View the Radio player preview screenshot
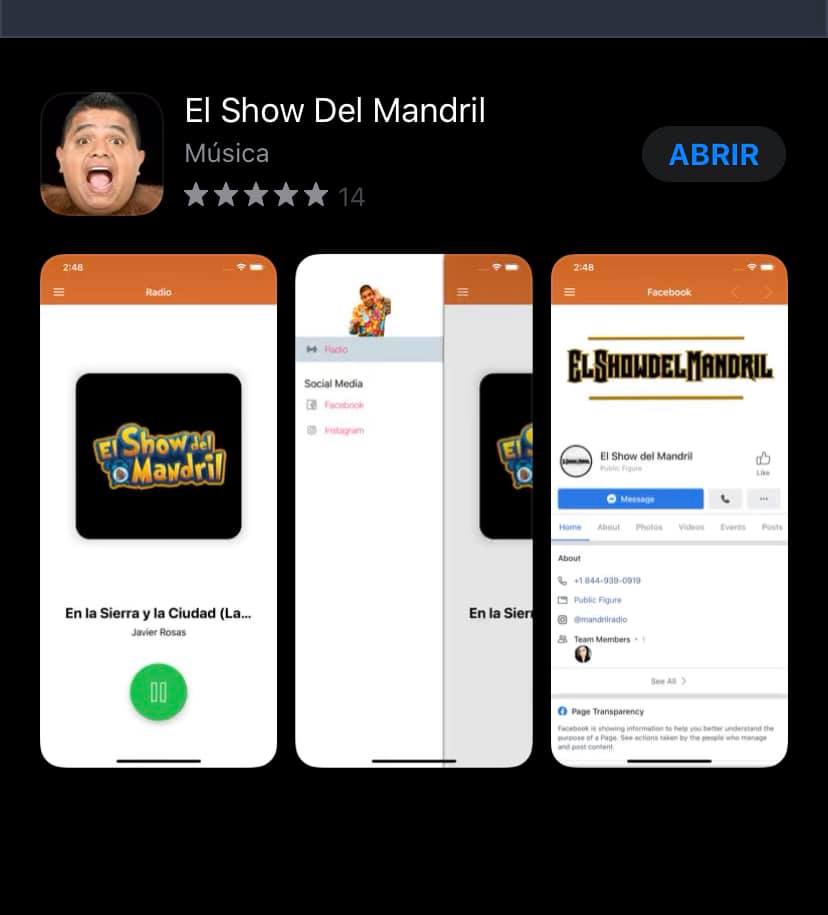This screenshot has height=915, width=828. pos(158,511)
